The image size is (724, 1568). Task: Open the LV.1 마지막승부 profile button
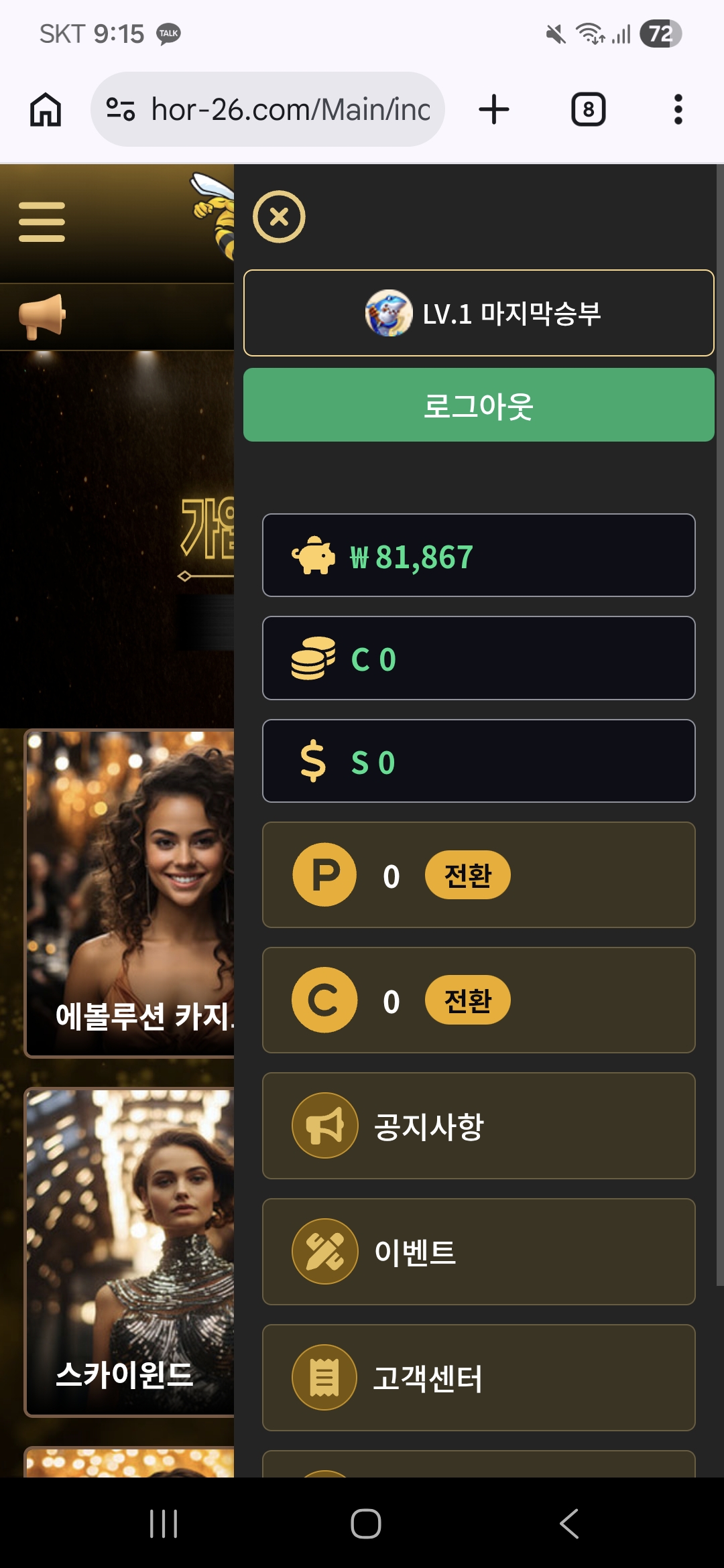pos(479,313)
